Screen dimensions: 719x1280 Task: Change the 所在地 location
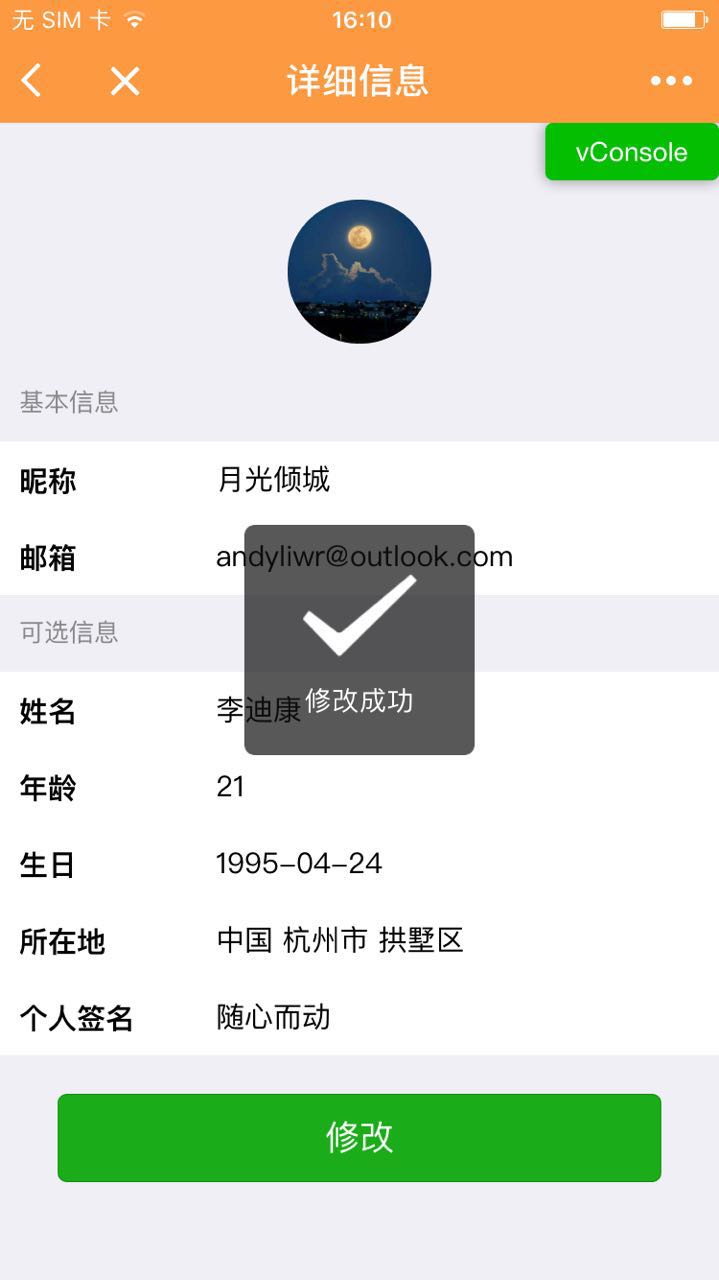point(340,941)
